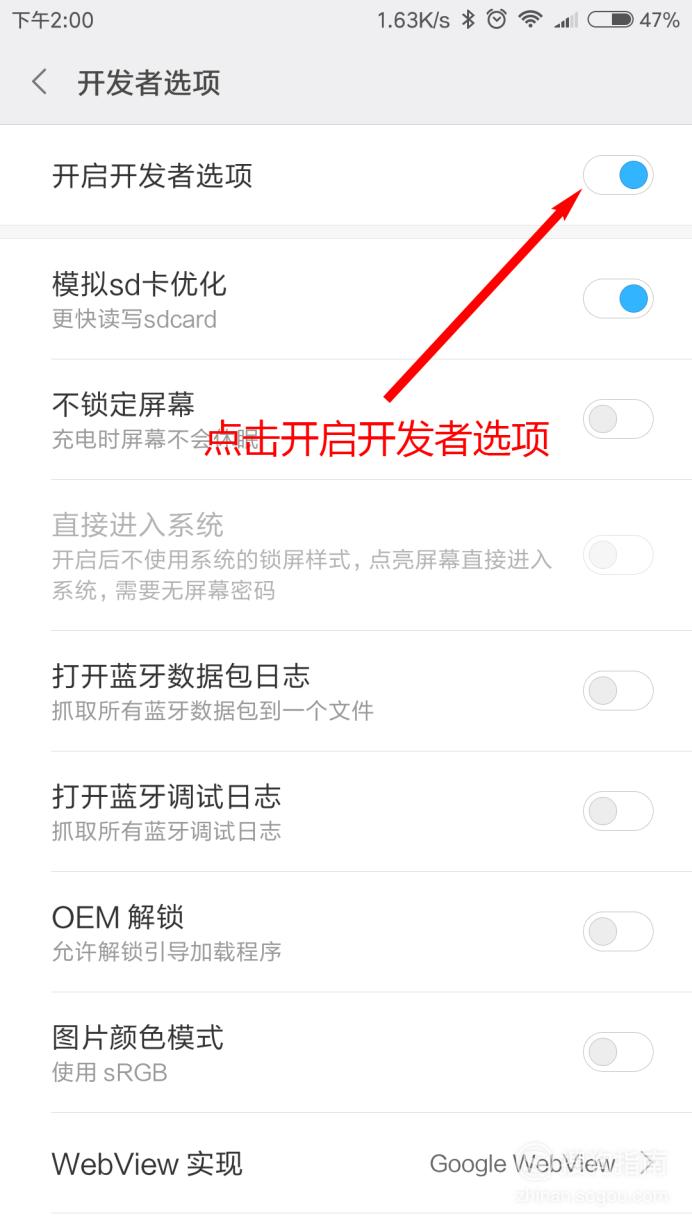Switch on 图片颜色模式 sRGB
Screen dimensions: 692x1230
[618, 1052]
